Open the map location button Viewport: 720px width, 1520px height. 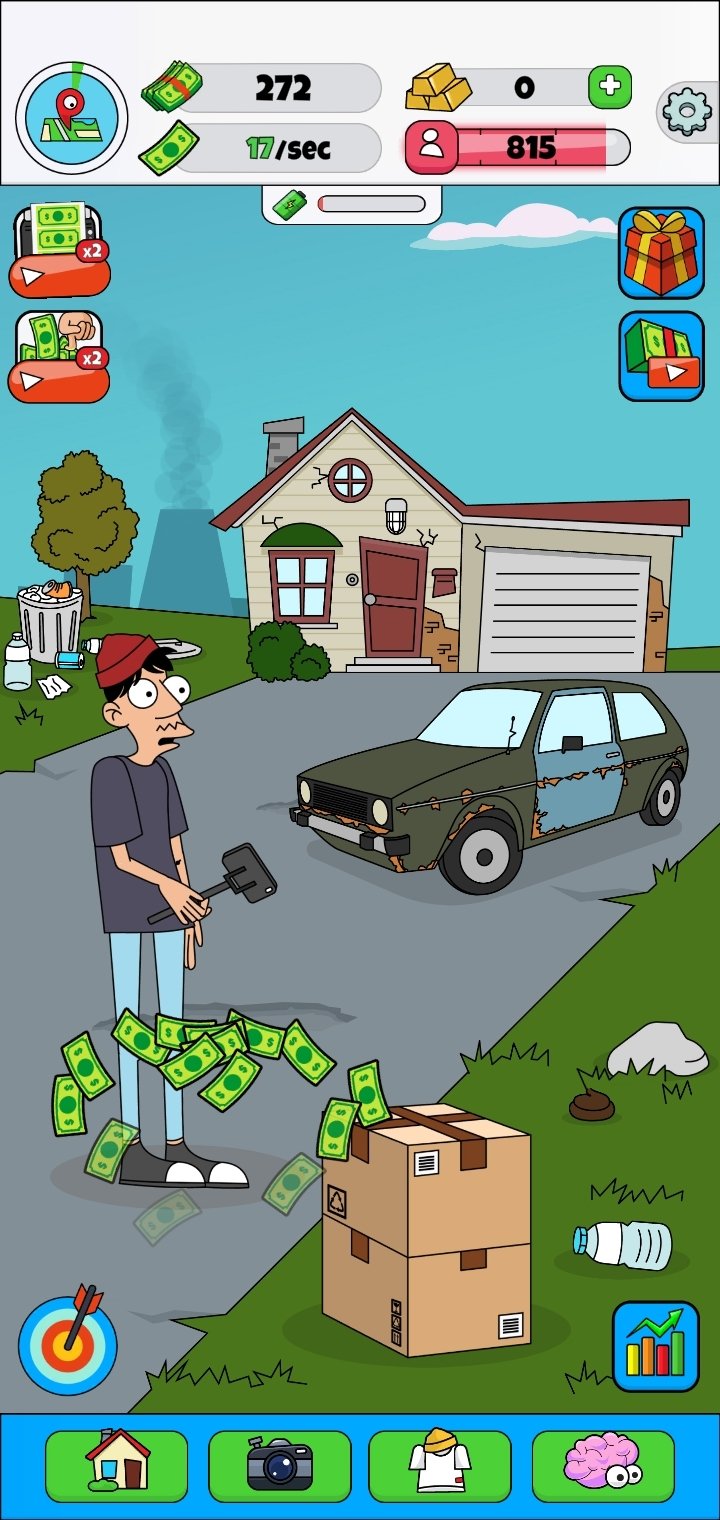point(72,117)
